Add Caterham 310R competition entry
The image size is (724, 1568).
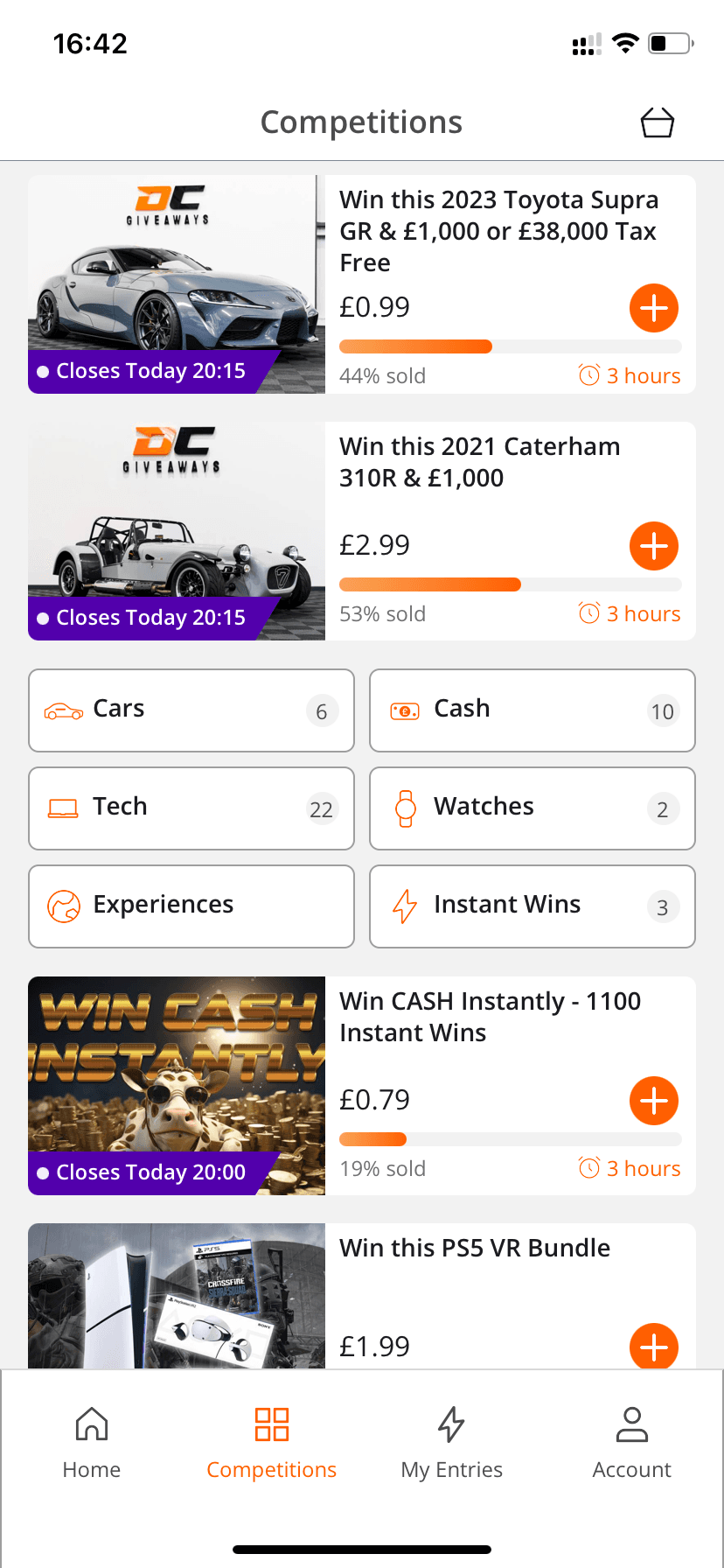(x=654, y=546)
